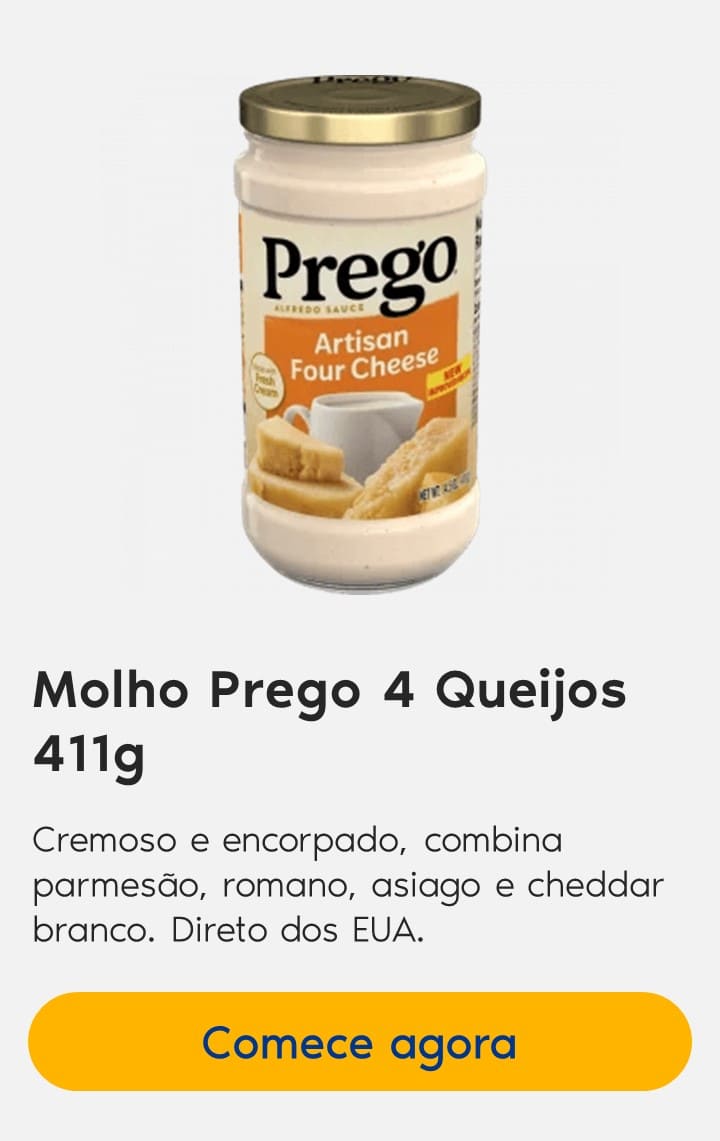
Task: Click the 411g text in the title
Action: click(x=90, y=757)
